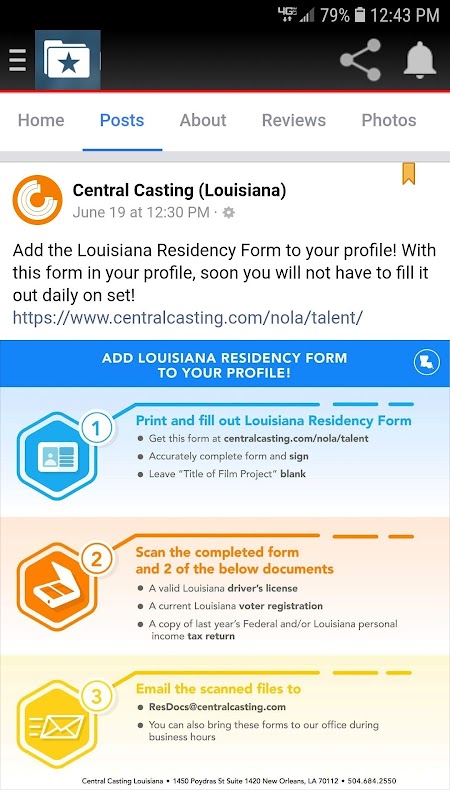Open the Louisiana Residency Form image
Image resolution: width=450 pixels, height=800 pixels.
(x=225, y=565)
